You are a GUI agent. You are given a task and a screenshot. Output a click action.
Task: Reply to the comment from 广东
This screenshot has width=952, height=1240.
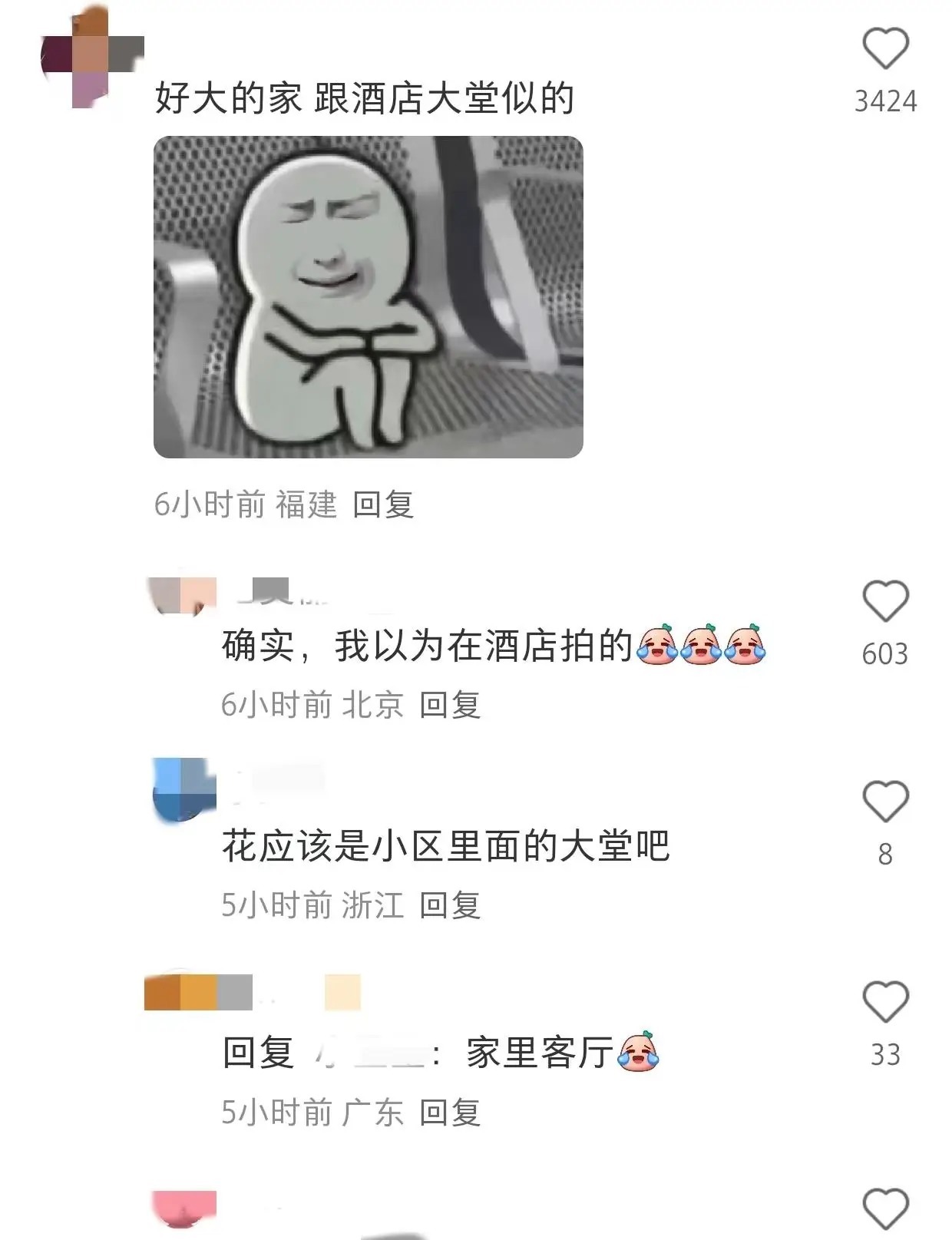point(450,1113)
